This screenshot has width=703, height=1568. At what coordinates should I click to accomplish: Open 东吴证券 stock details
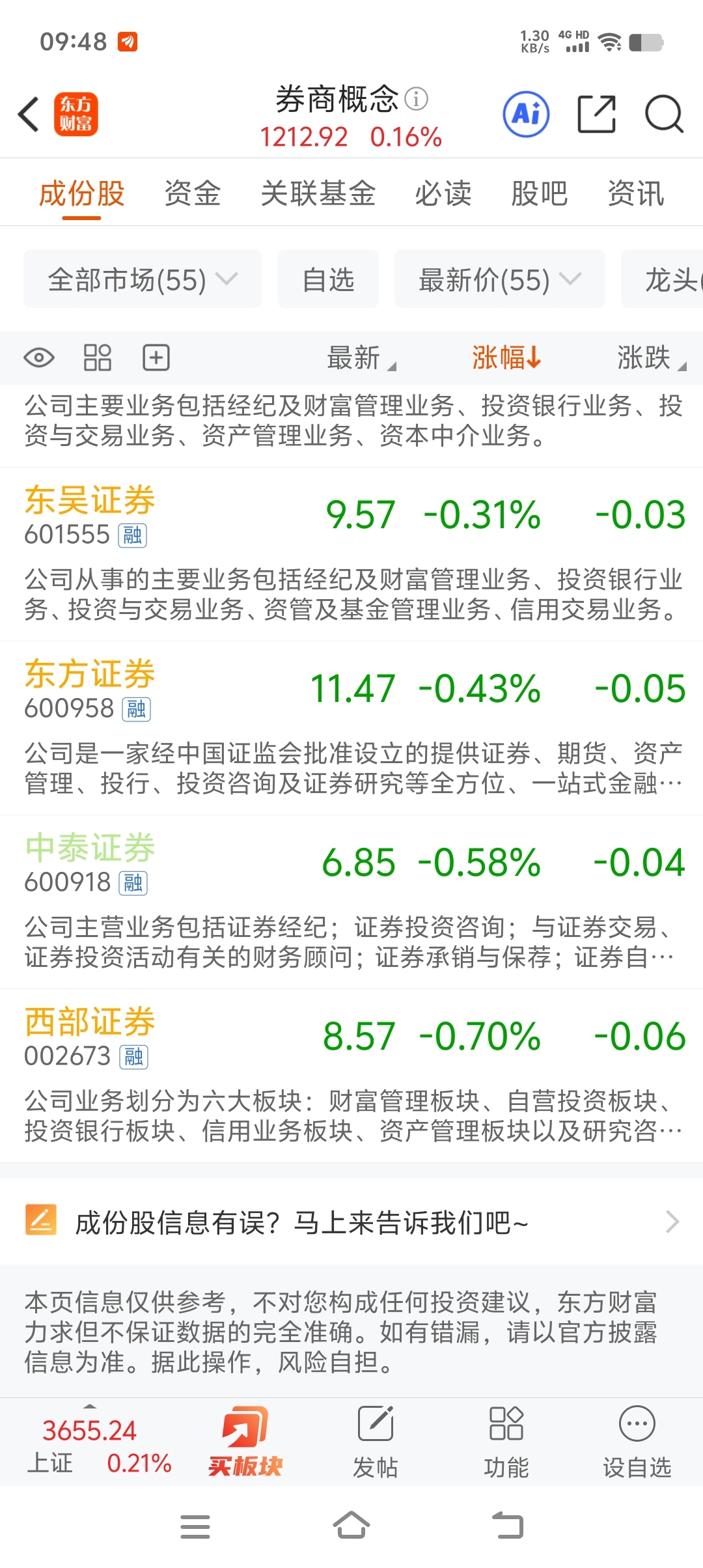click(351, 554)
